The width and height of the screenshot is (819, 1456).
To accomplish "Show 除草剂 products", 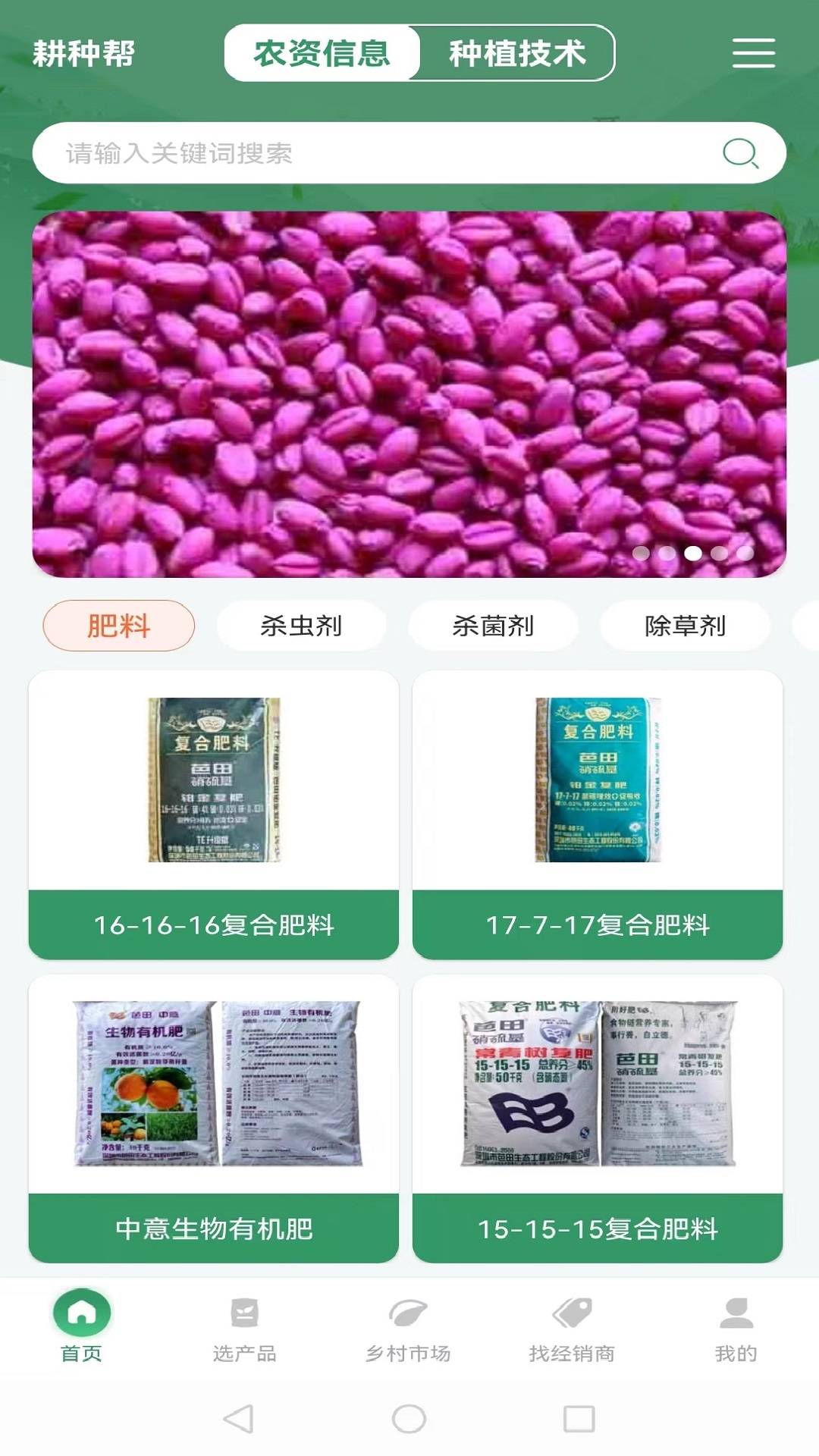I will pyautogui.click(x=685, y=626).
